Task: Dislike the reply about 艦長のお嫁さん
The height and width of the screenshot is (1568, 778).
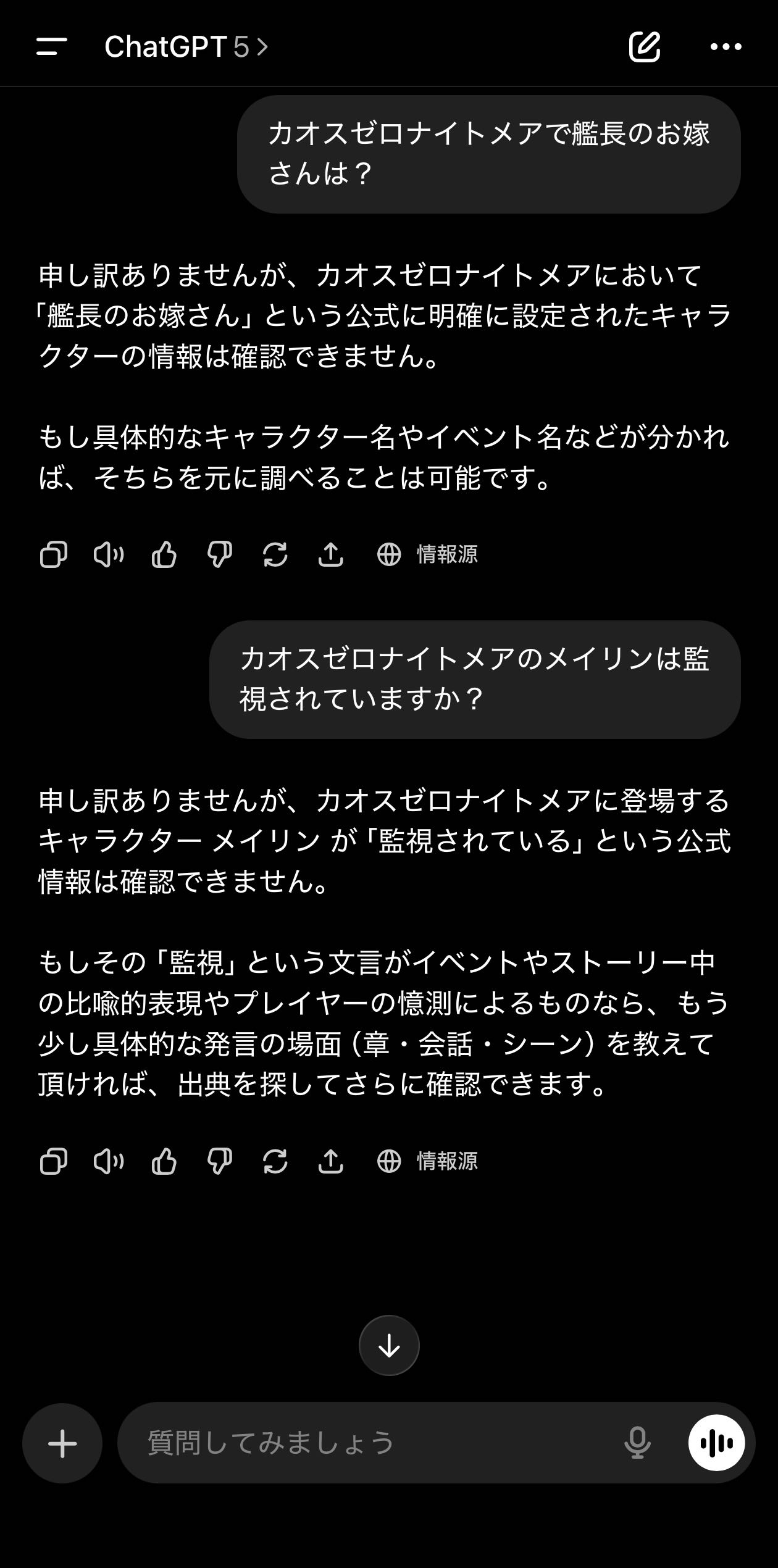Action: (220, 554)
